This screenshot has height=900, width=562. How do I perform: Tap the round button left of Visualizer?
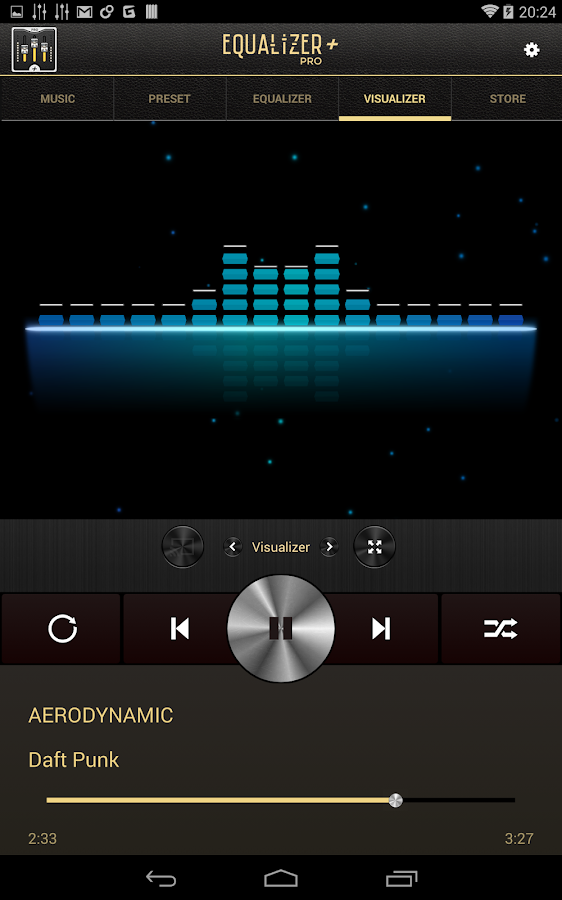(183, 547)
